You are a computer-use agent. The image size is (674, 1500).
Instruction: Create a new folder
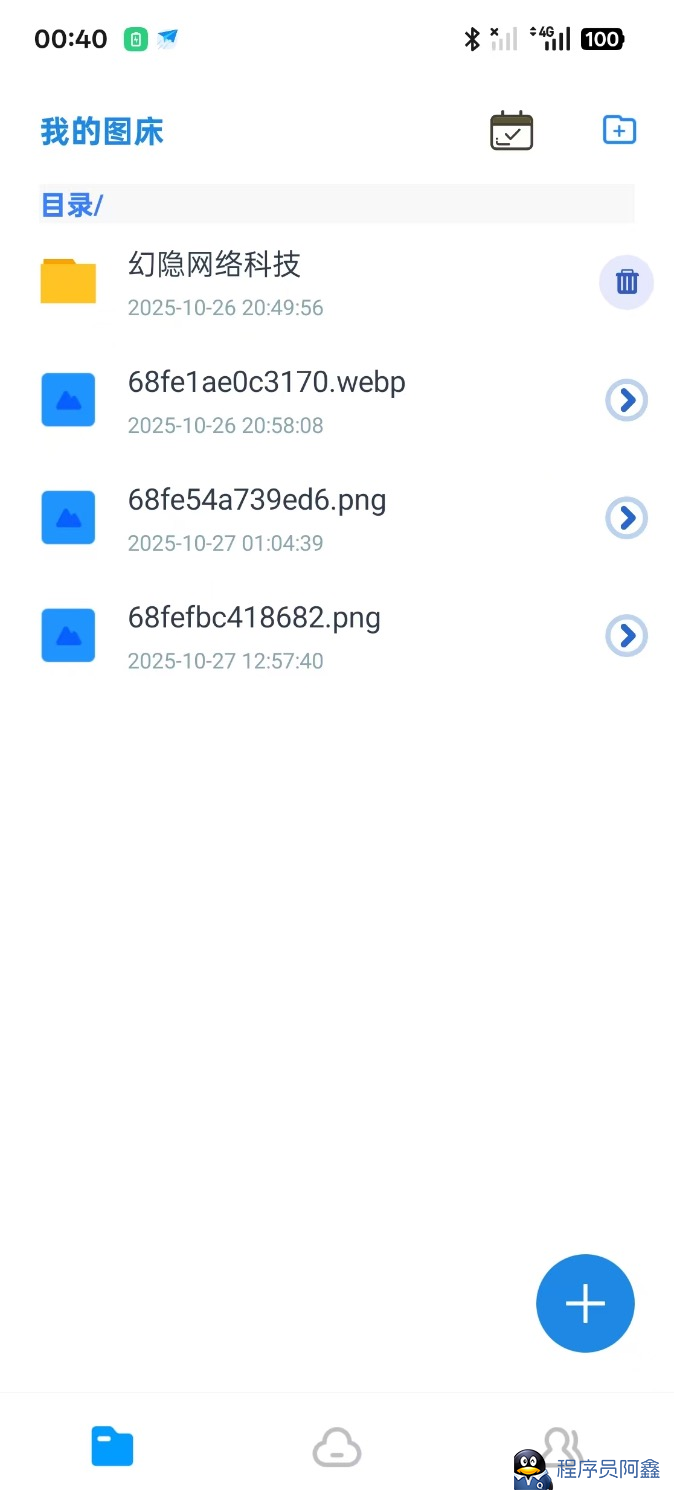click(619, 130)
